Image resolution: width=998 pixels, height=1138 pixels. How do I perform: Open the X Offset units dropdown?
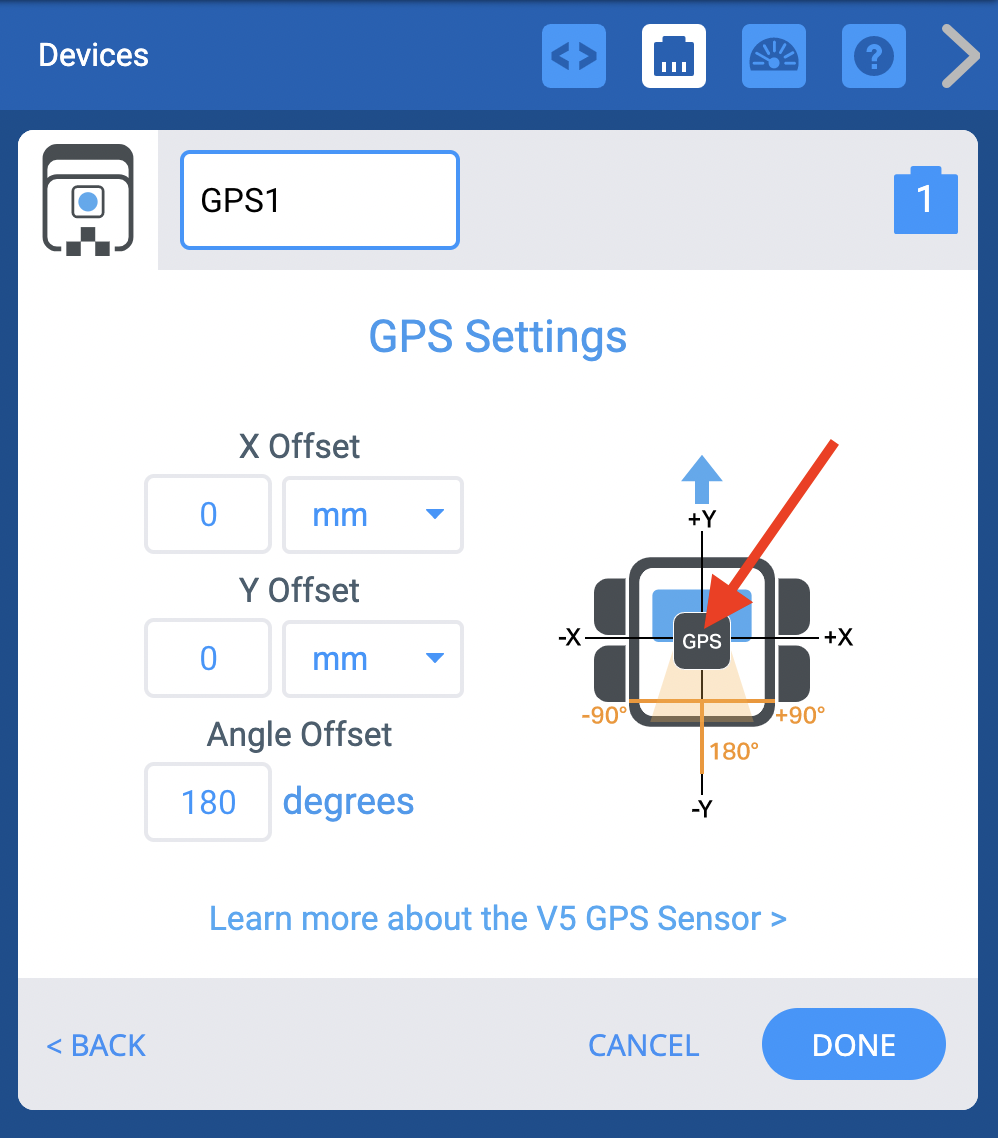coord(373,515)
